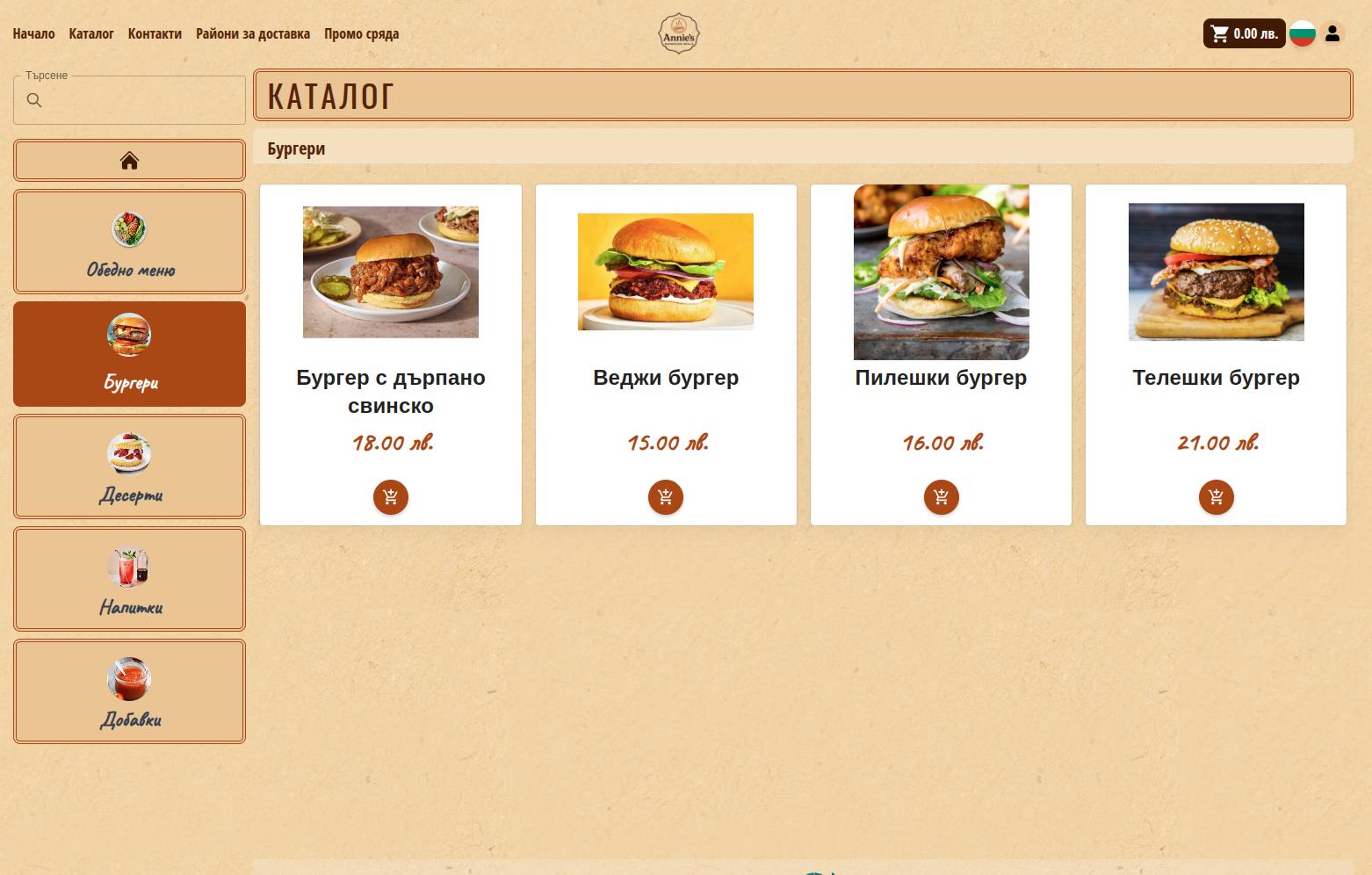Open the Добавки category
Viewport: 1372px width, 875px height.
pos(129,691)
